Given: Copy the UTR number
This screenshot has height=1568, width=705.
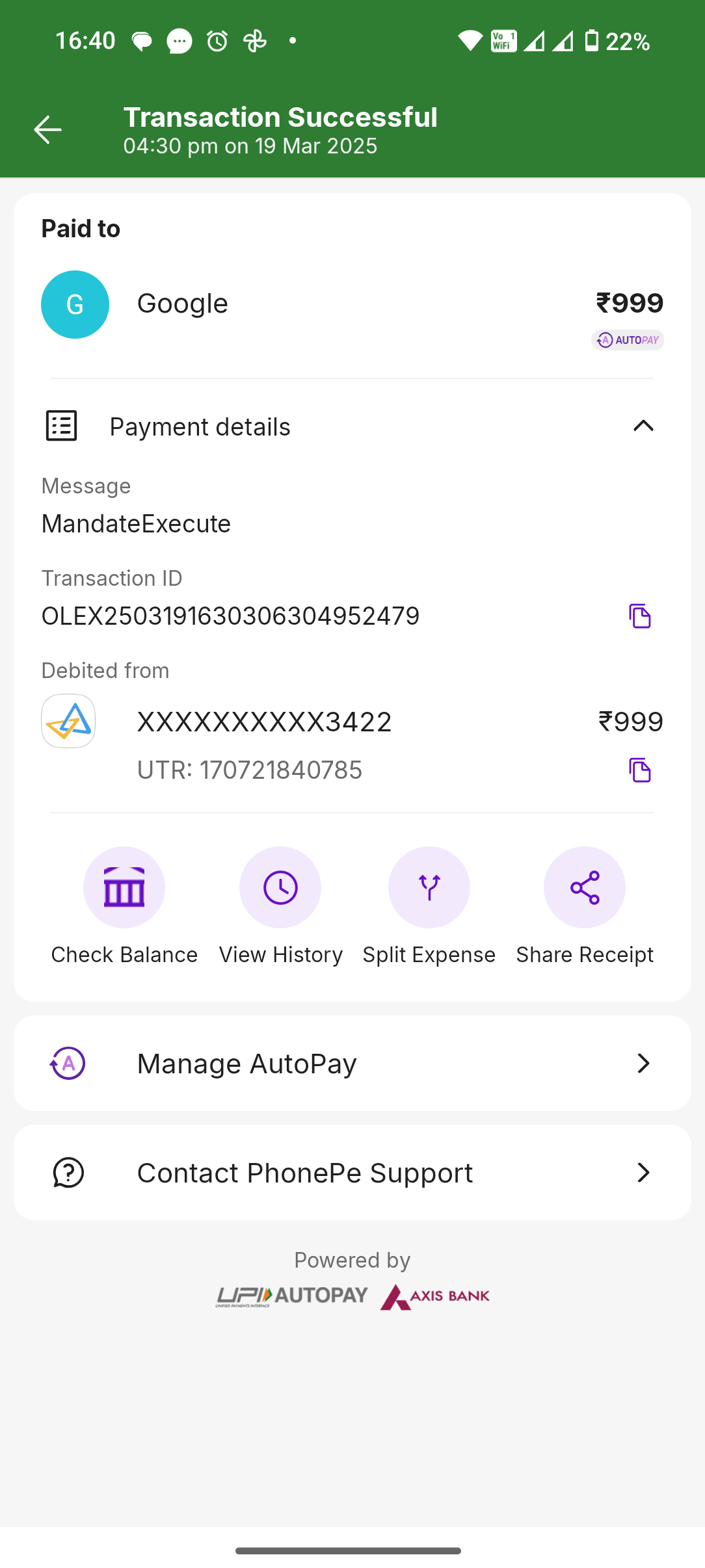Looking at the screenshot, I should (x=640, y=770).
